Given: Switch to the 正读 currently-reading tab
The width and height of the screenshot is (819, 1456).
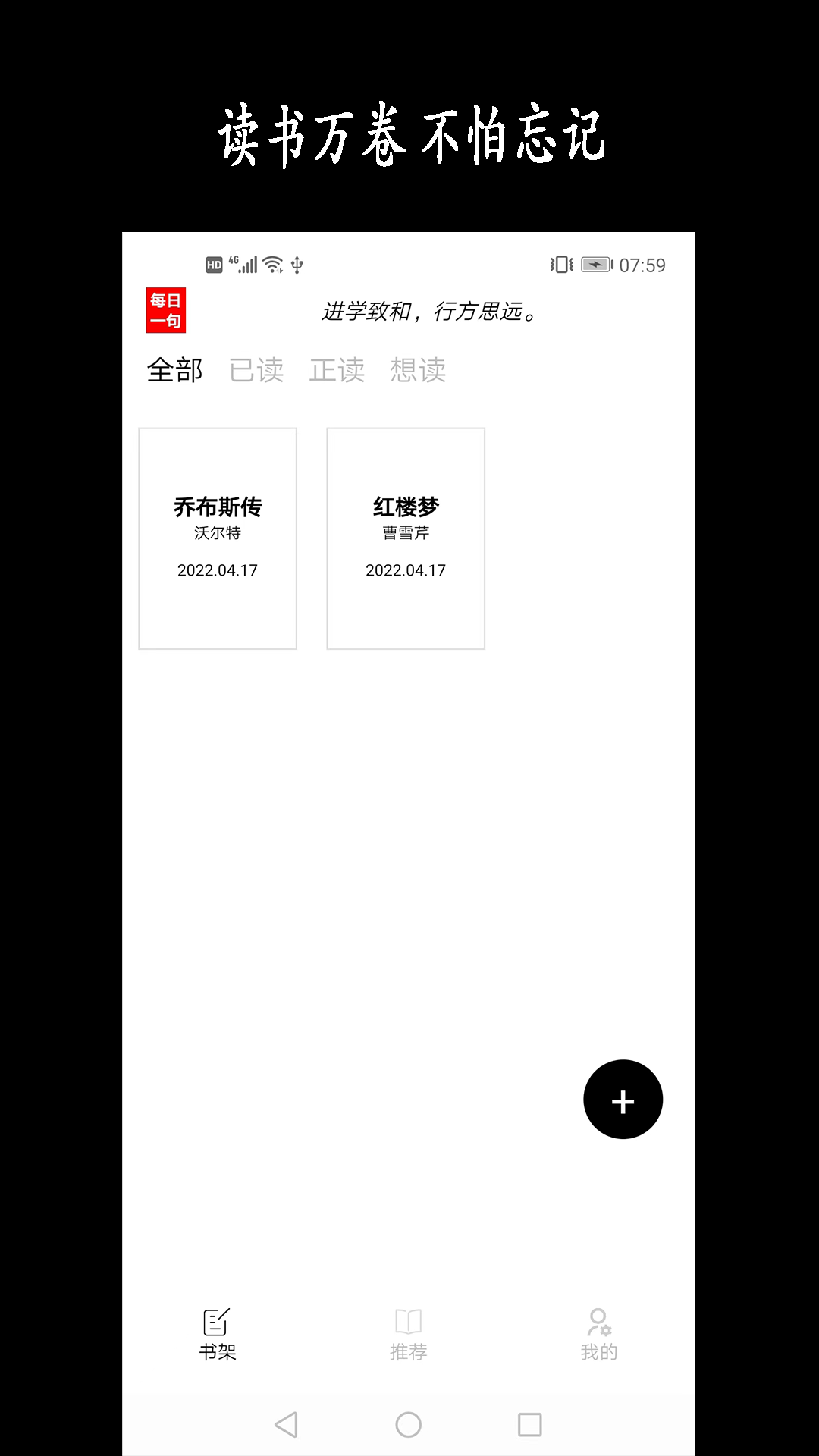Looking at the screenshot, I should tap(338, 370).
